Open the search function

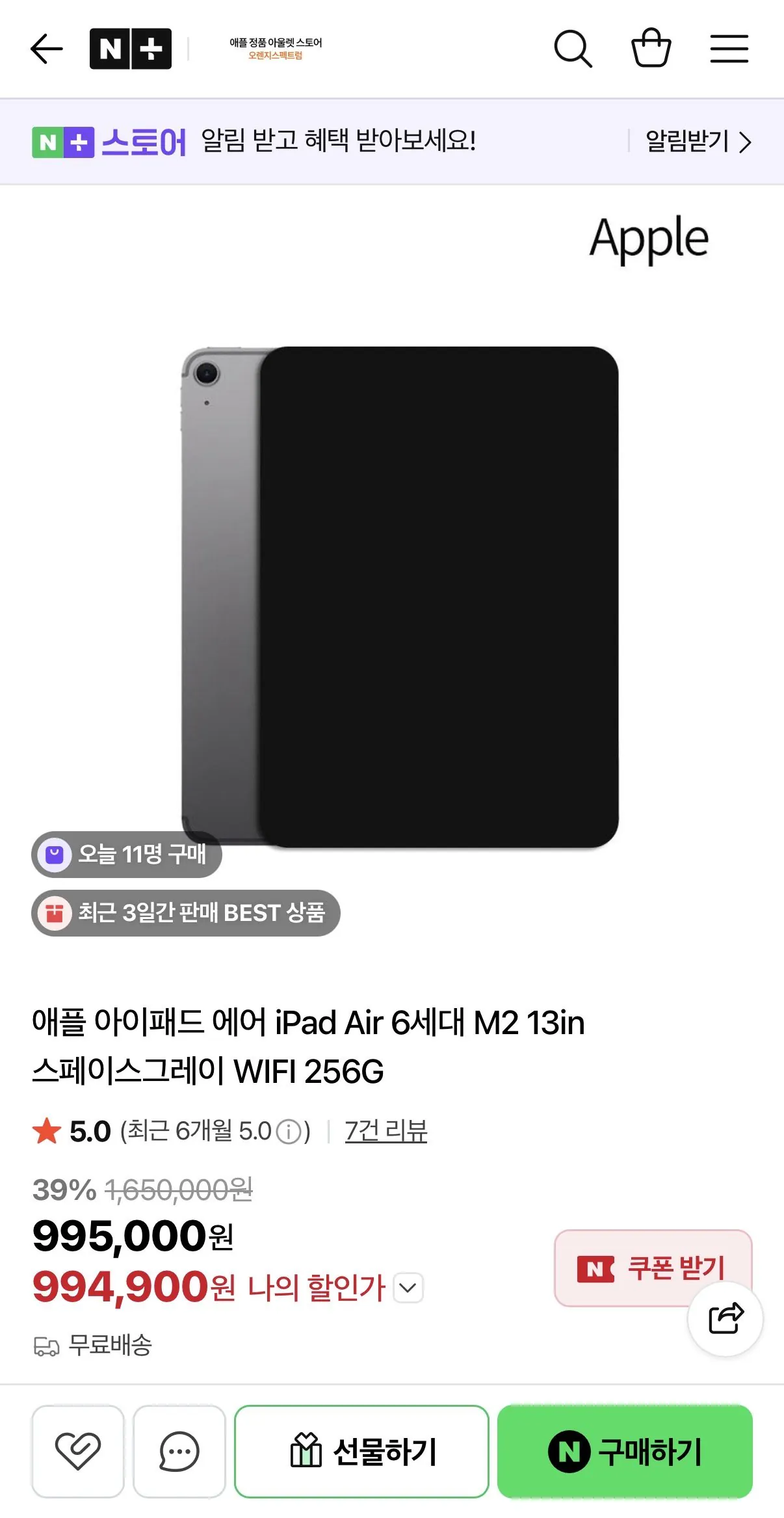[575, 48]
